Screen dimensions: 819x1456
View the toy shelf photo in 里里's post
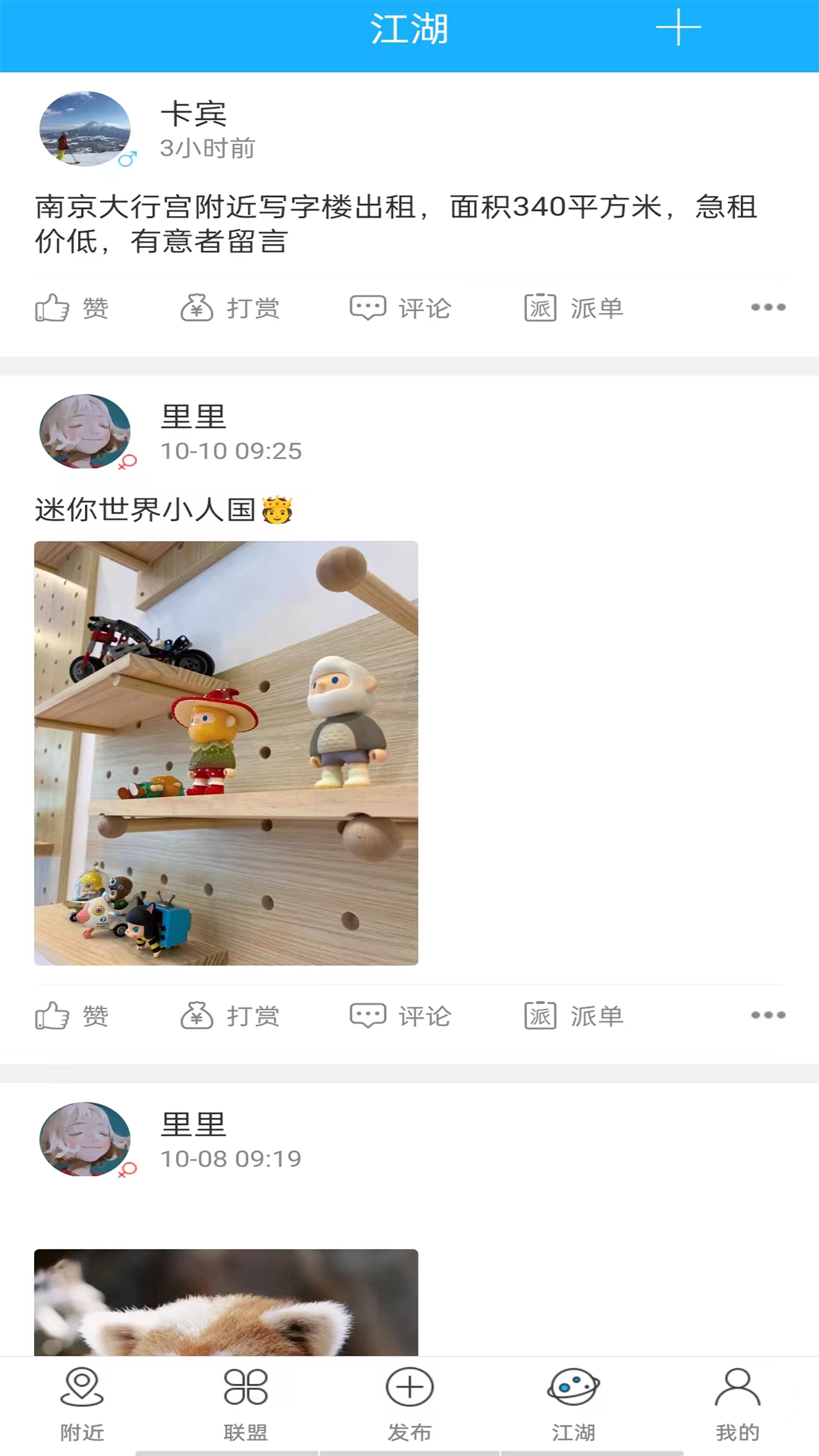point(226,752)
